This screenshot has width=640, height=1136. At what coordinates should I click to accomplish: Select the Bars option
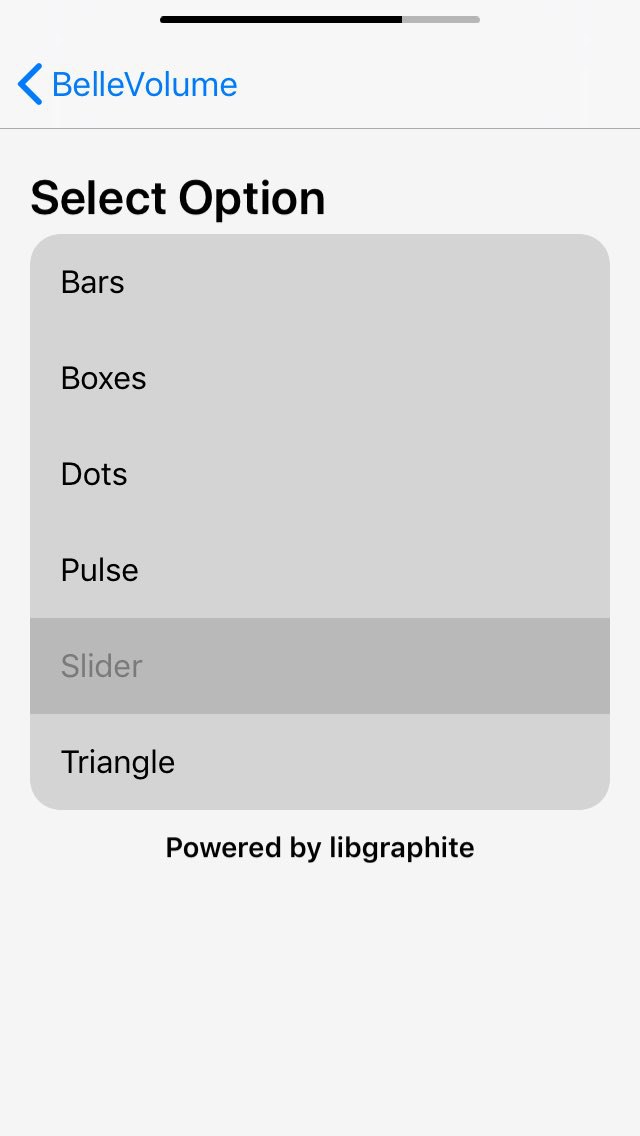(x=320, y=282)
